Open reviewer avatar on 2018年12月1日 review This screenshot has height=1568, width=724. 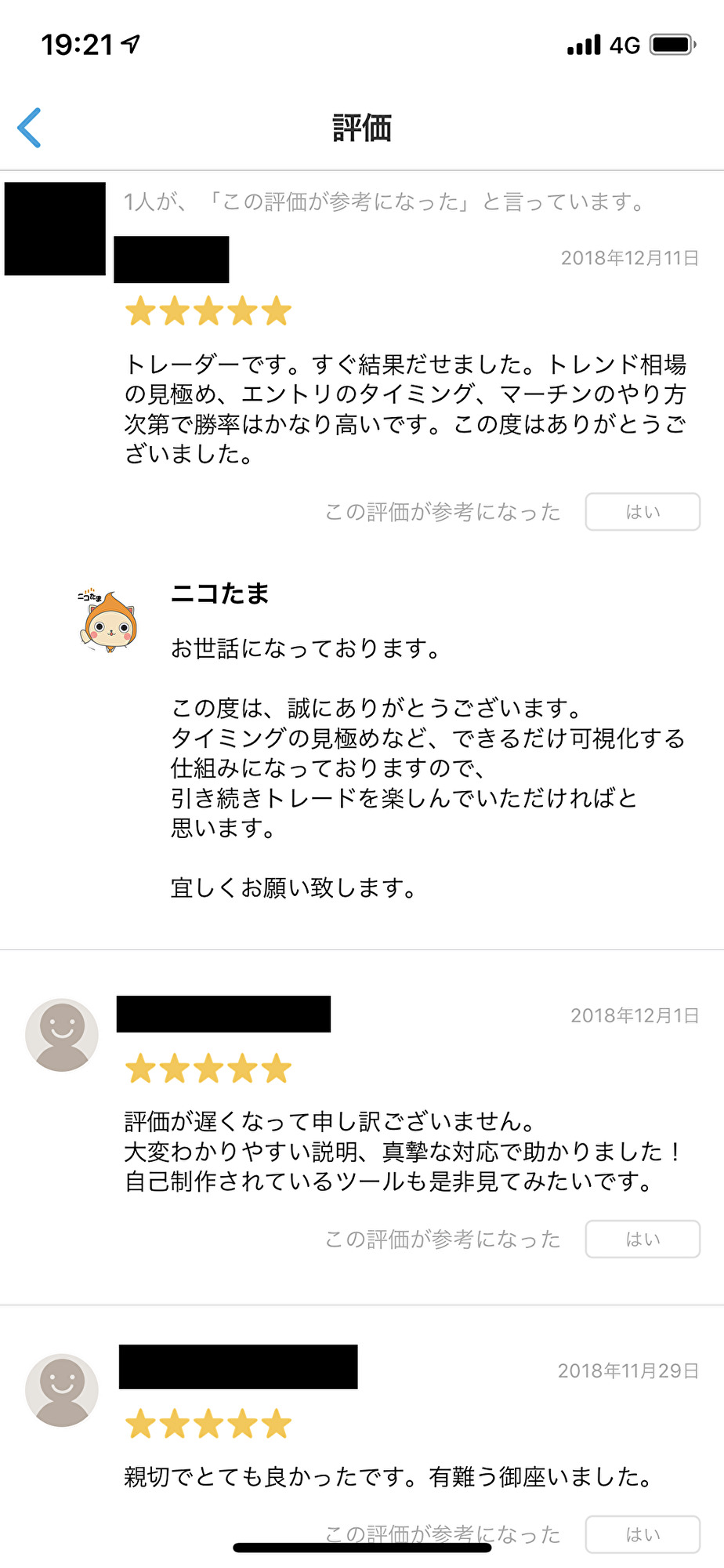[62, 1035]
